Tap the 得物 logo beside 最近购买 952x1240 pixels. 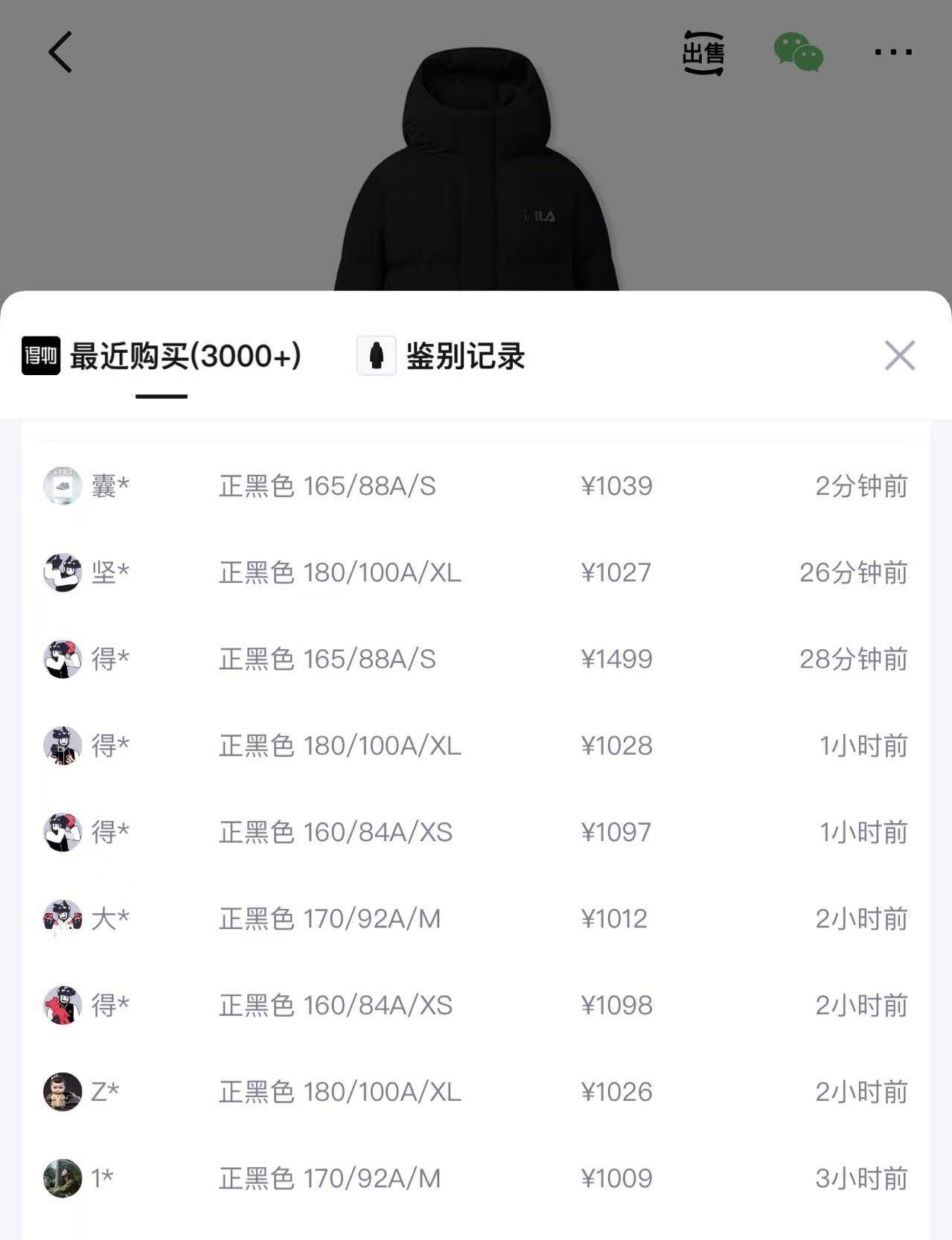tap(41, 355)
